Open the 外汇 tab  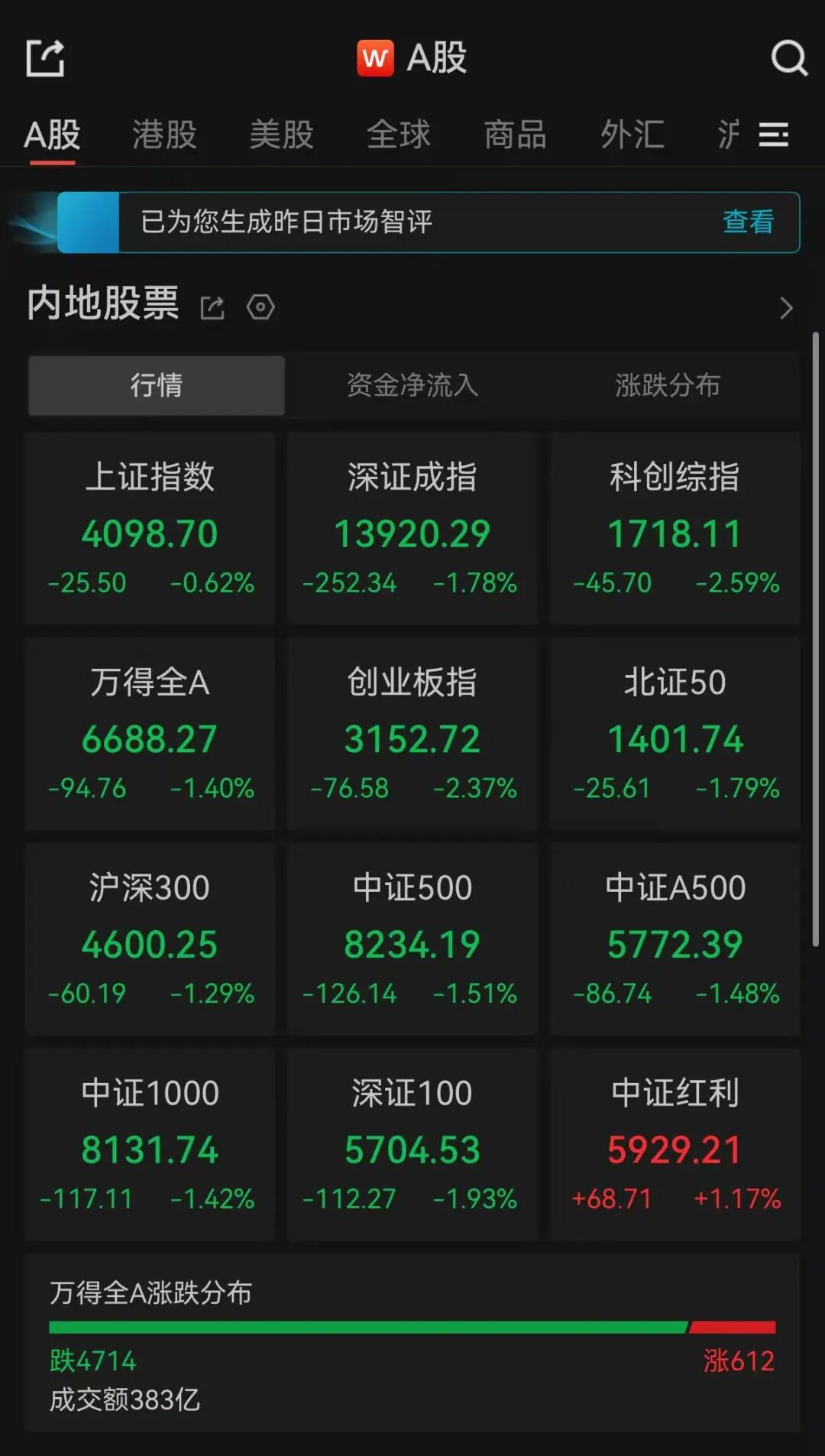tap(632, 135)
